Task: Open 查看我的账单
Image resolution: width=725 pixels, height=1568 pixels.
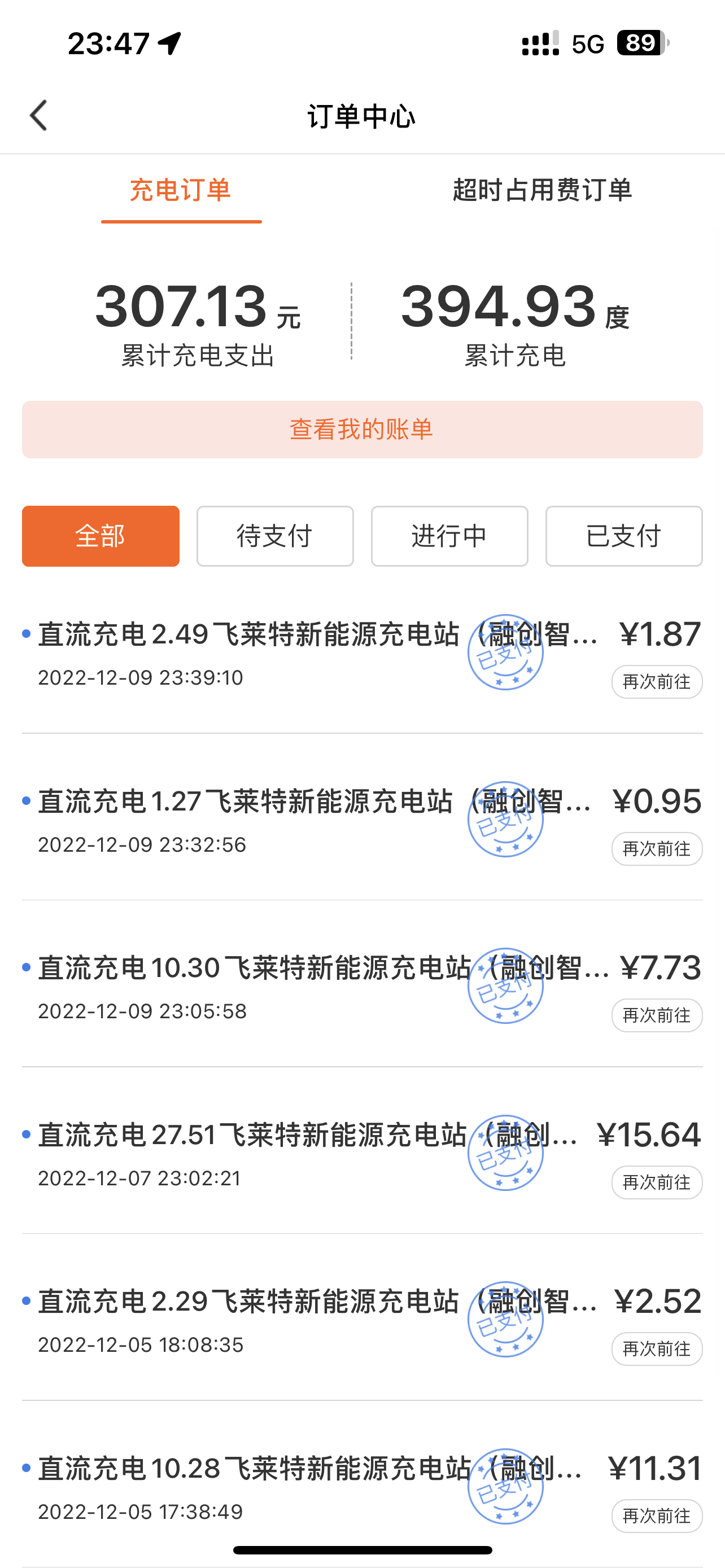Action: (362, 428)
